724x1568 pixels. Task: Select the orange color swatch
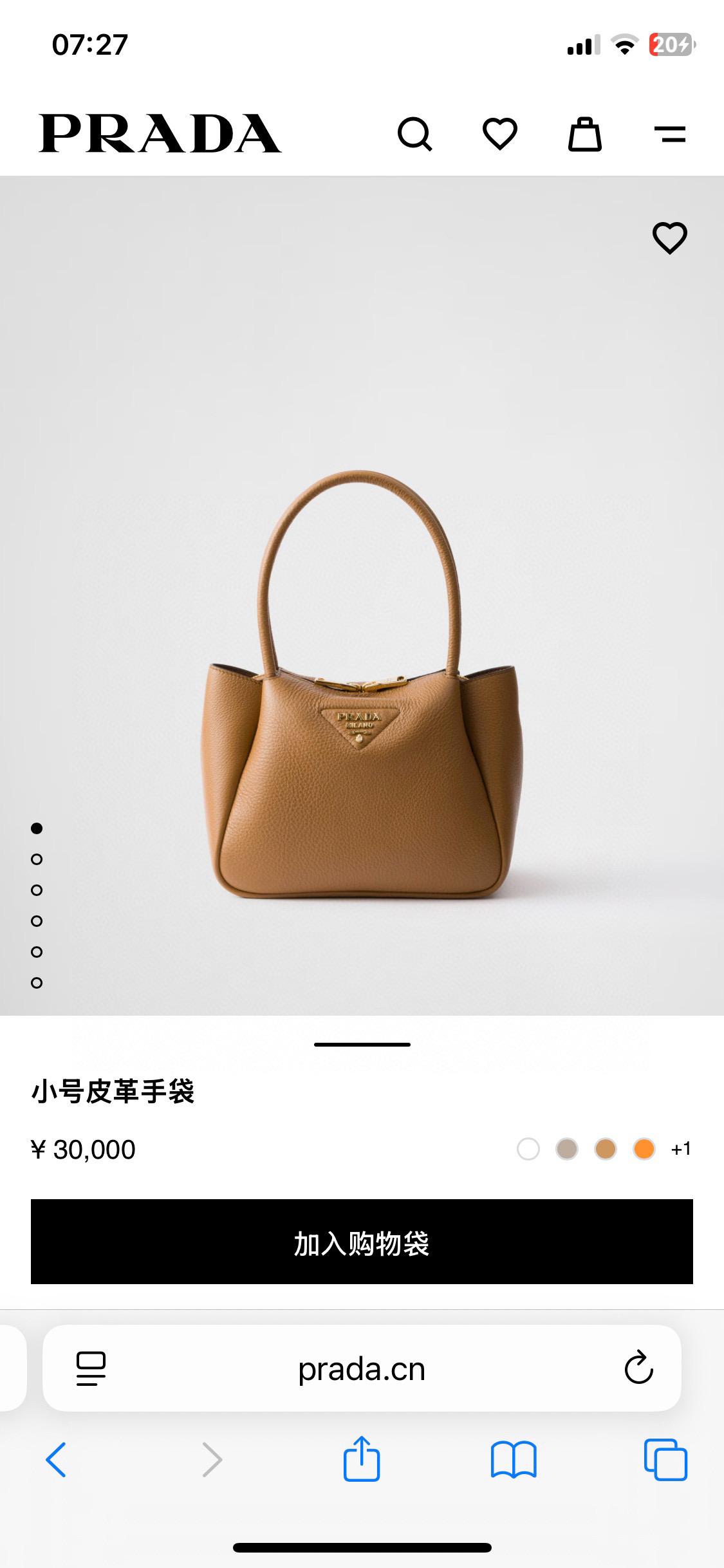pos(644,1149)
